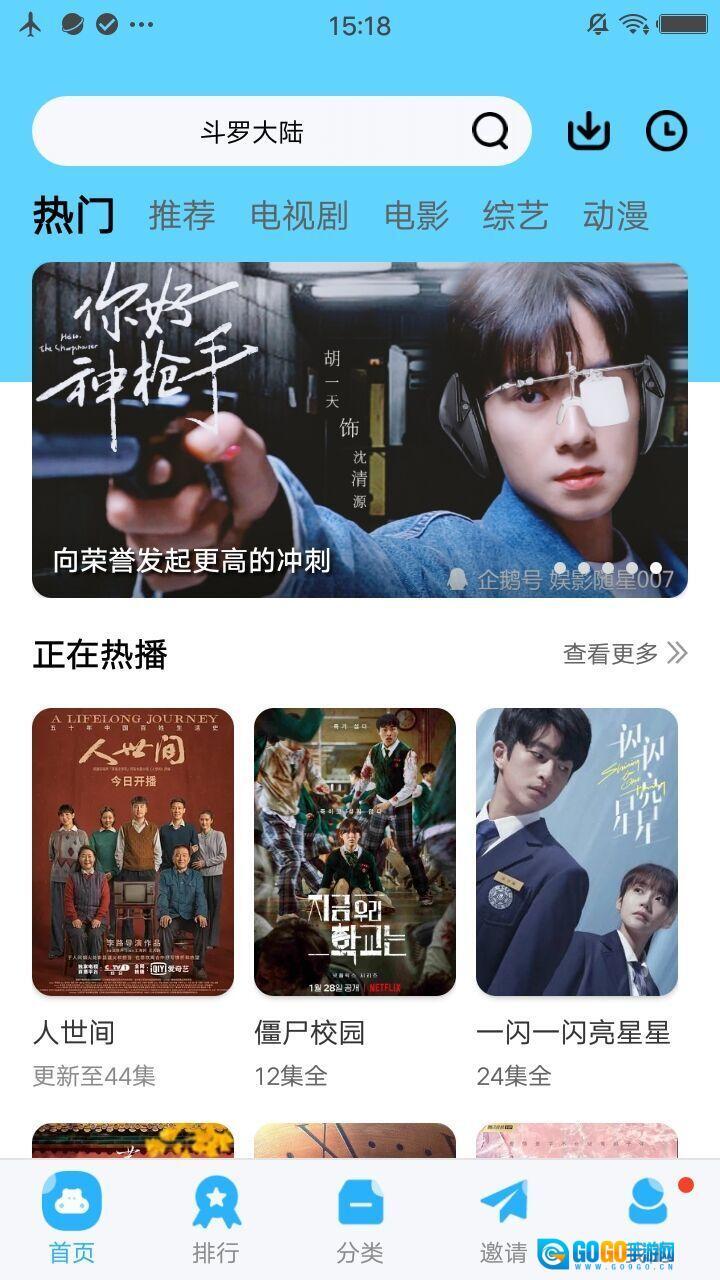Open the downloads icon

click(589, 131)
